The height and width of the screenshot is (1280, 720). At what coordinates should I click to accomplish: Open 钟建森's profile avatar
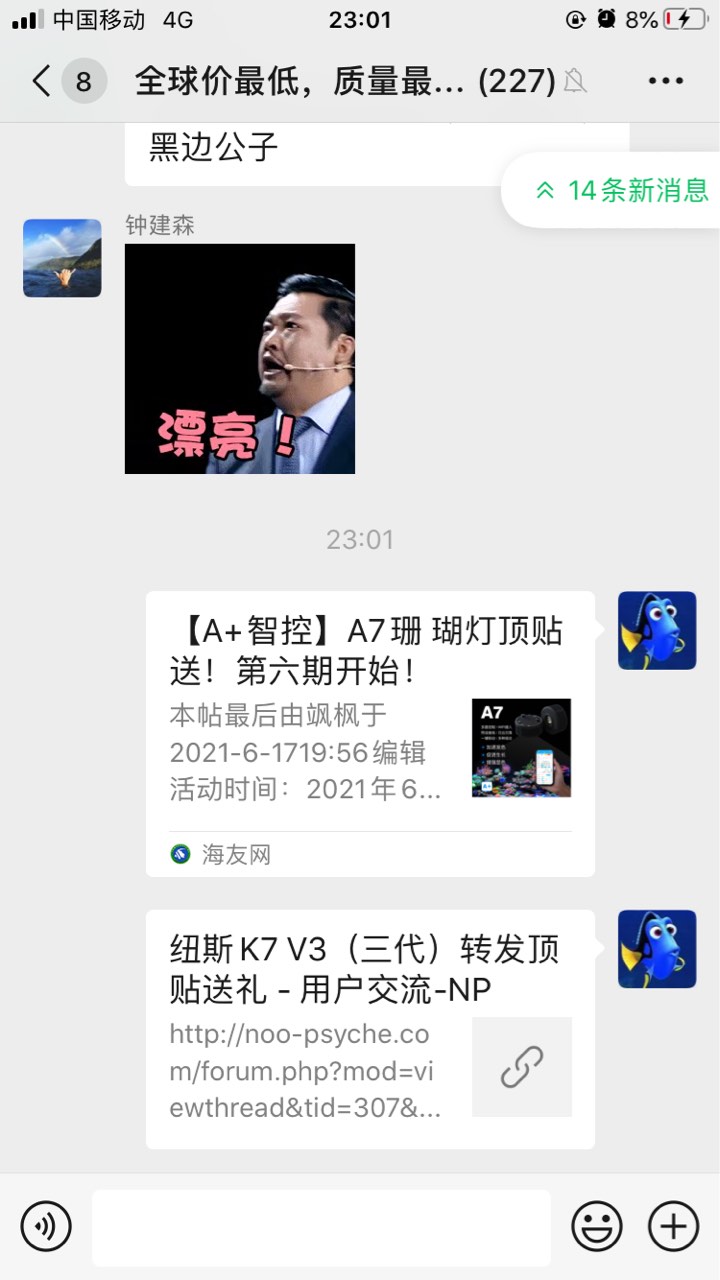(x=62, y=258)
